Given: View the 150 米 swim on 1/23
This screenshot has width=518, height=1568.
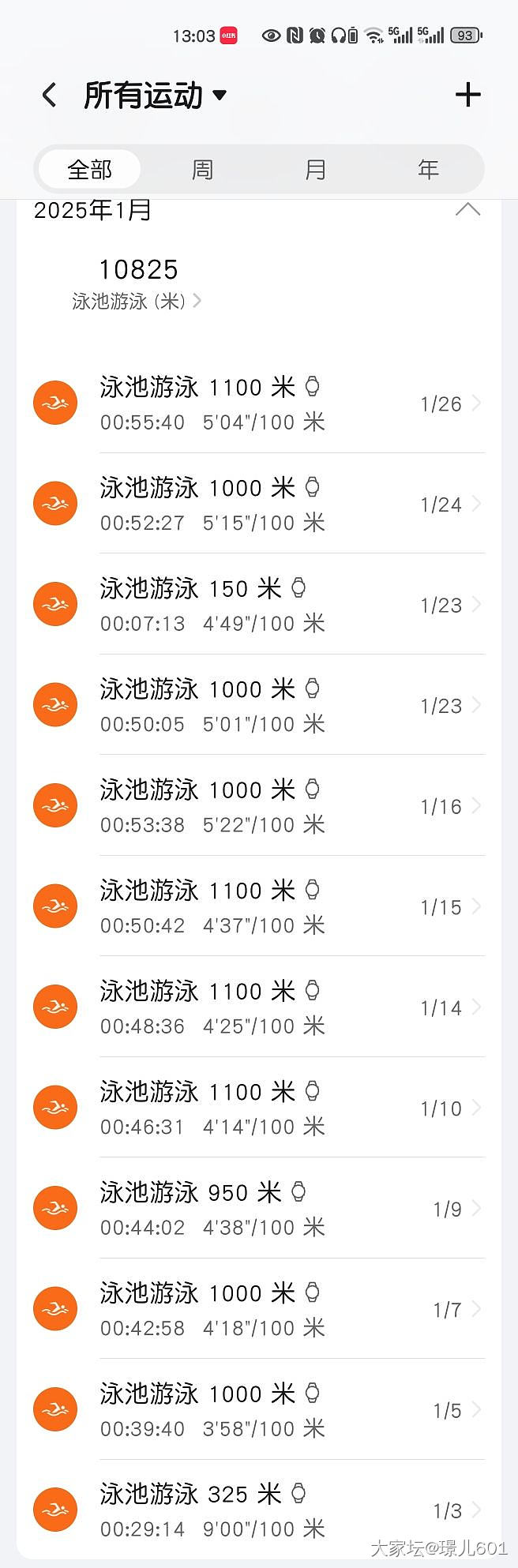Looking at the screenshot, I should tap(261, 605).
